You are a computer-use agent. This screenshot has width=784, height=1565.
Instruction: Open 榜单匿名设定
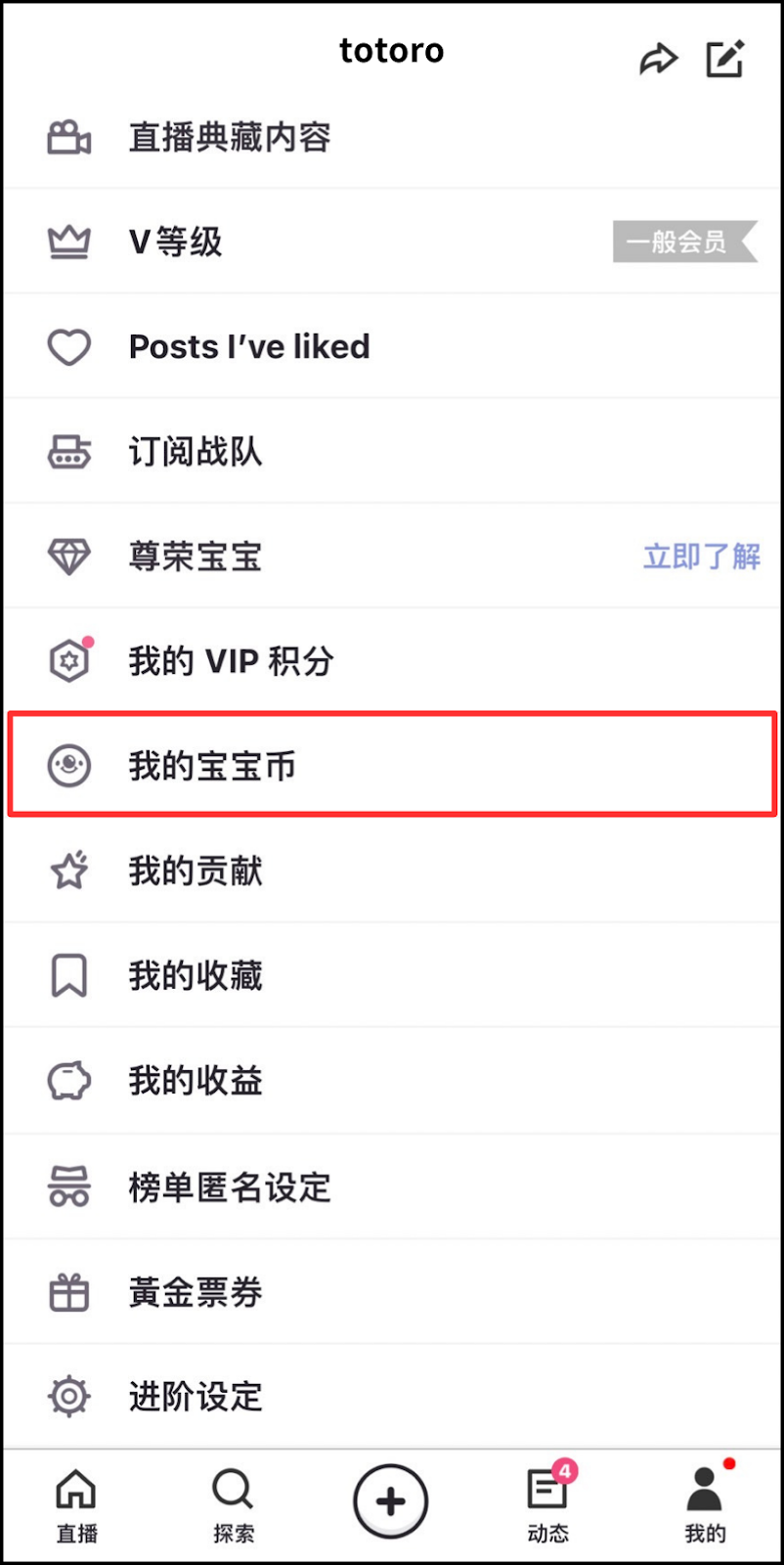pyautogui.click(x=230, y=1187)
